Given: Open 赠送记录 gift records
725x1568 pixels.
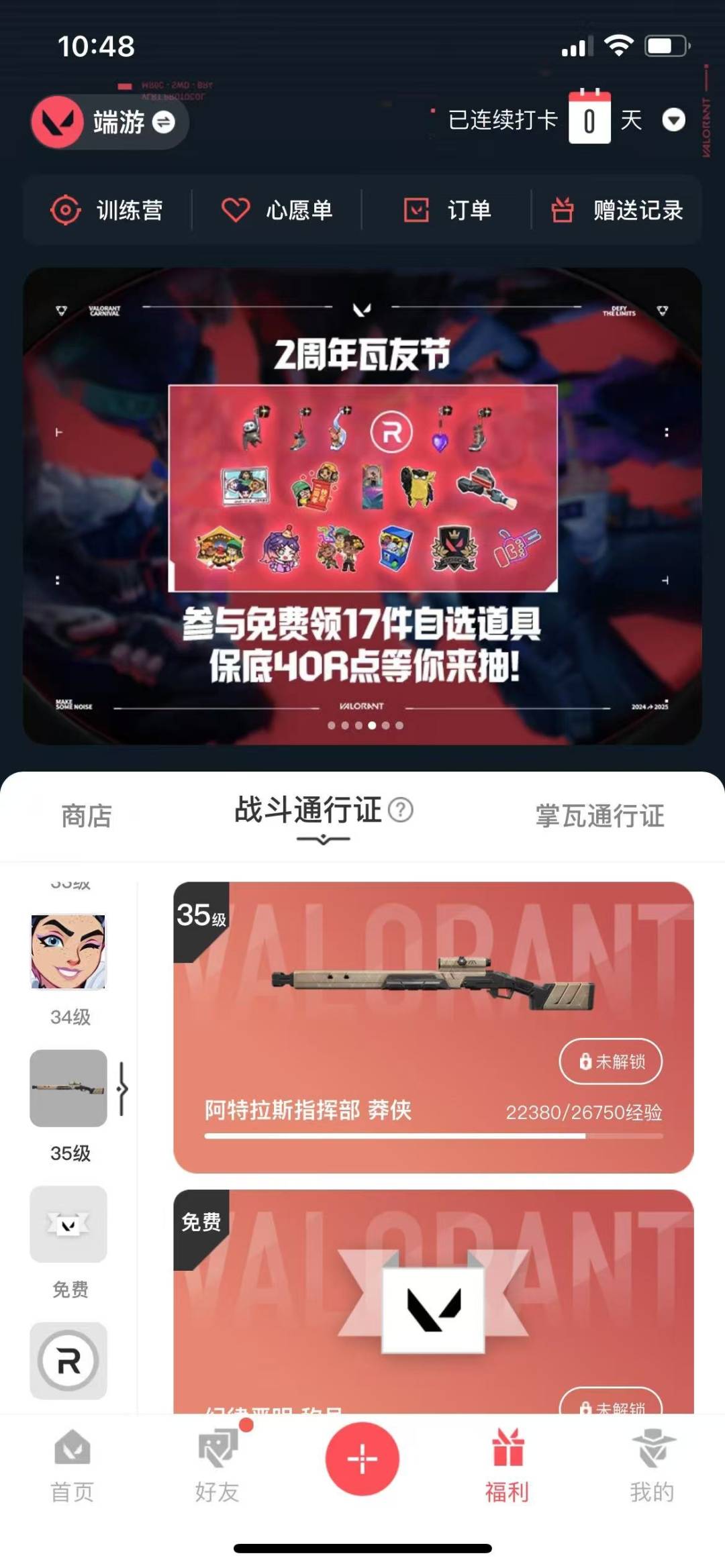Looking at the screenshot, I should pyautogui.click(x=617, y=210).
